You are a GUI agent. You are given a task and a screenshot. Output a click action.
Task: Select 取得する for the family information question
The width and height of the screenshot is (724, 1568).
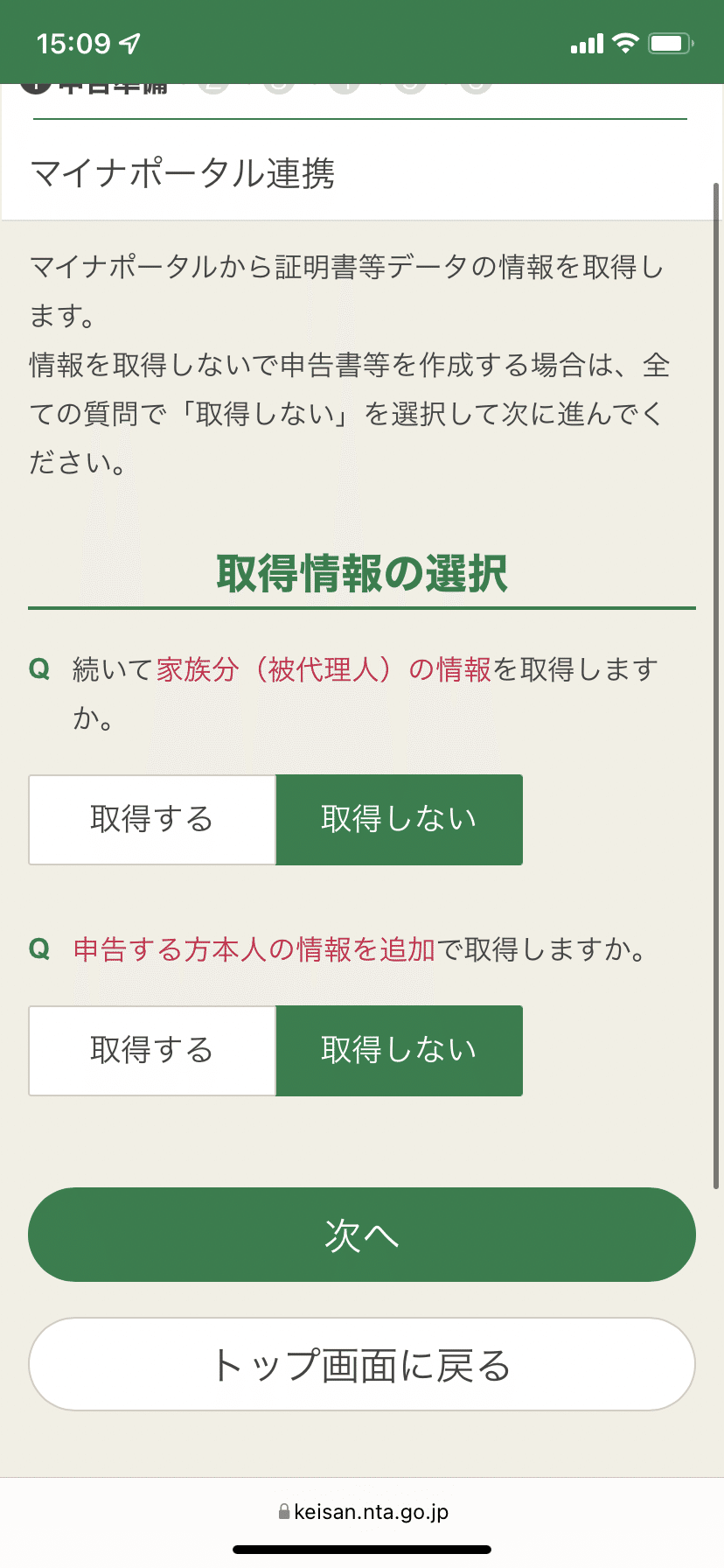pos(152,820)
